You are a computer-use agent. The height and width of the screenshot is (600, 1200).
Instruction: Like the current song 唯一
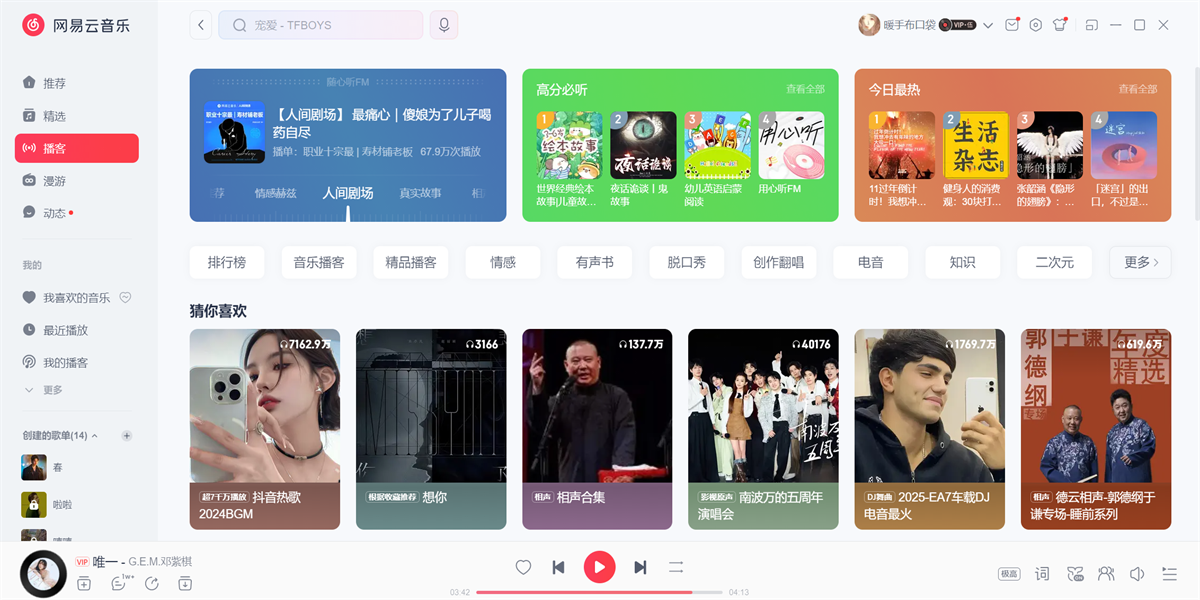click(523, 568)
